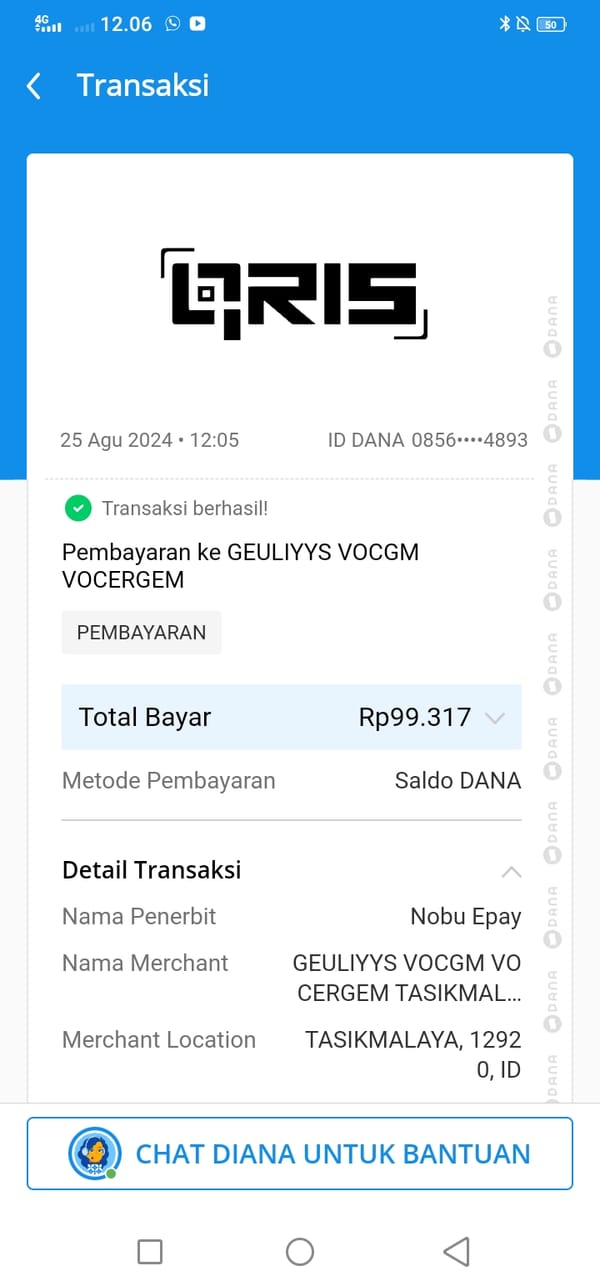This screenshot has height=1287, width=600.
Task: Collapse the Detail Transaksi section
Action: point(511,871)
